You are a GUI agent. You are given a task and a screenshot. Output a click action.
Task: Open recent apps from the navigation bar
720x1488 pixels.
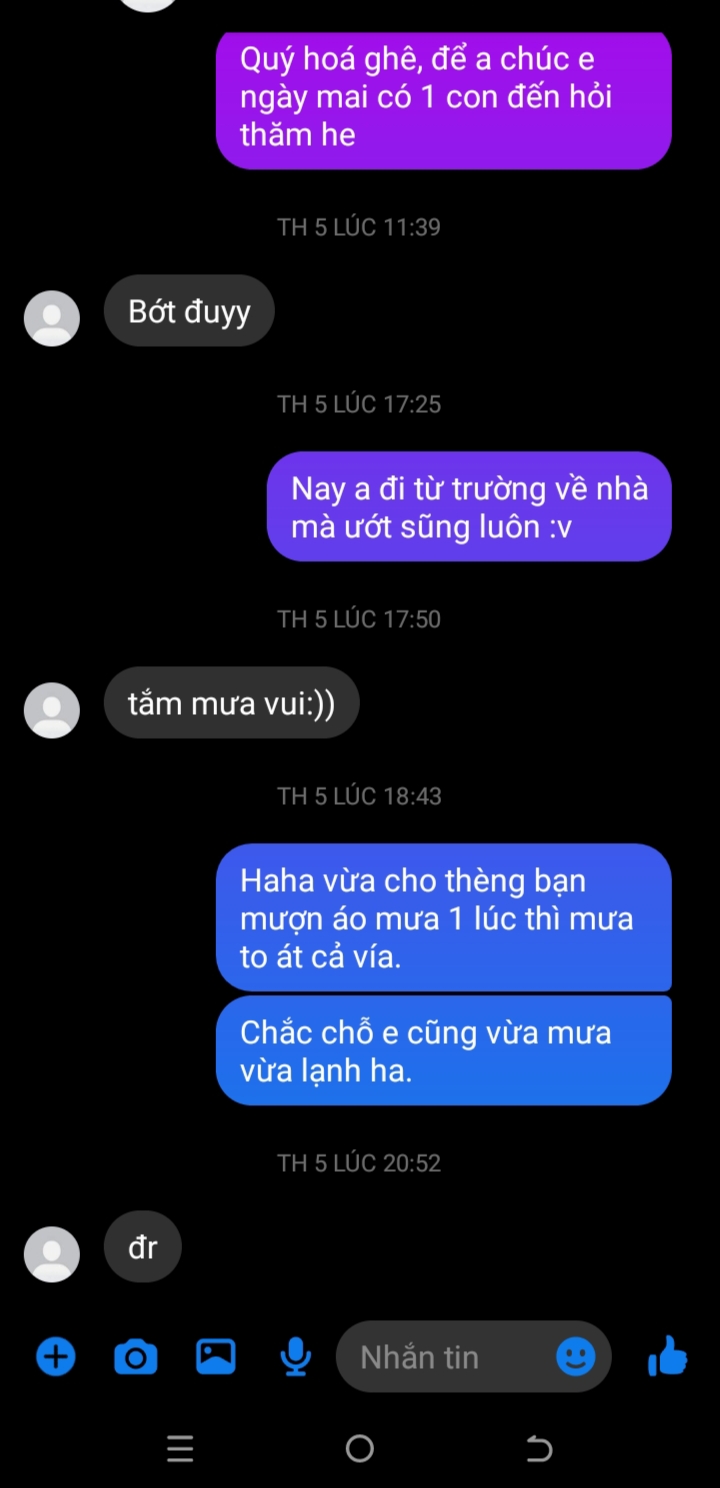(180, 1448)
